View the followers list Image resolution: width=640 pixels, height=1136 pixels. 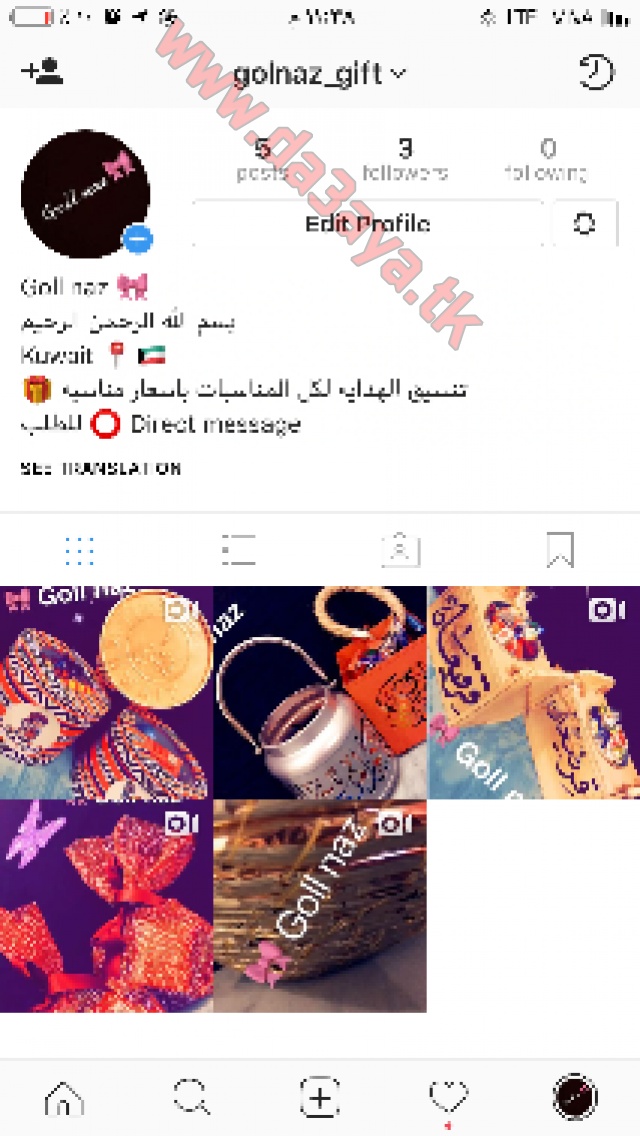pos(405,160)
